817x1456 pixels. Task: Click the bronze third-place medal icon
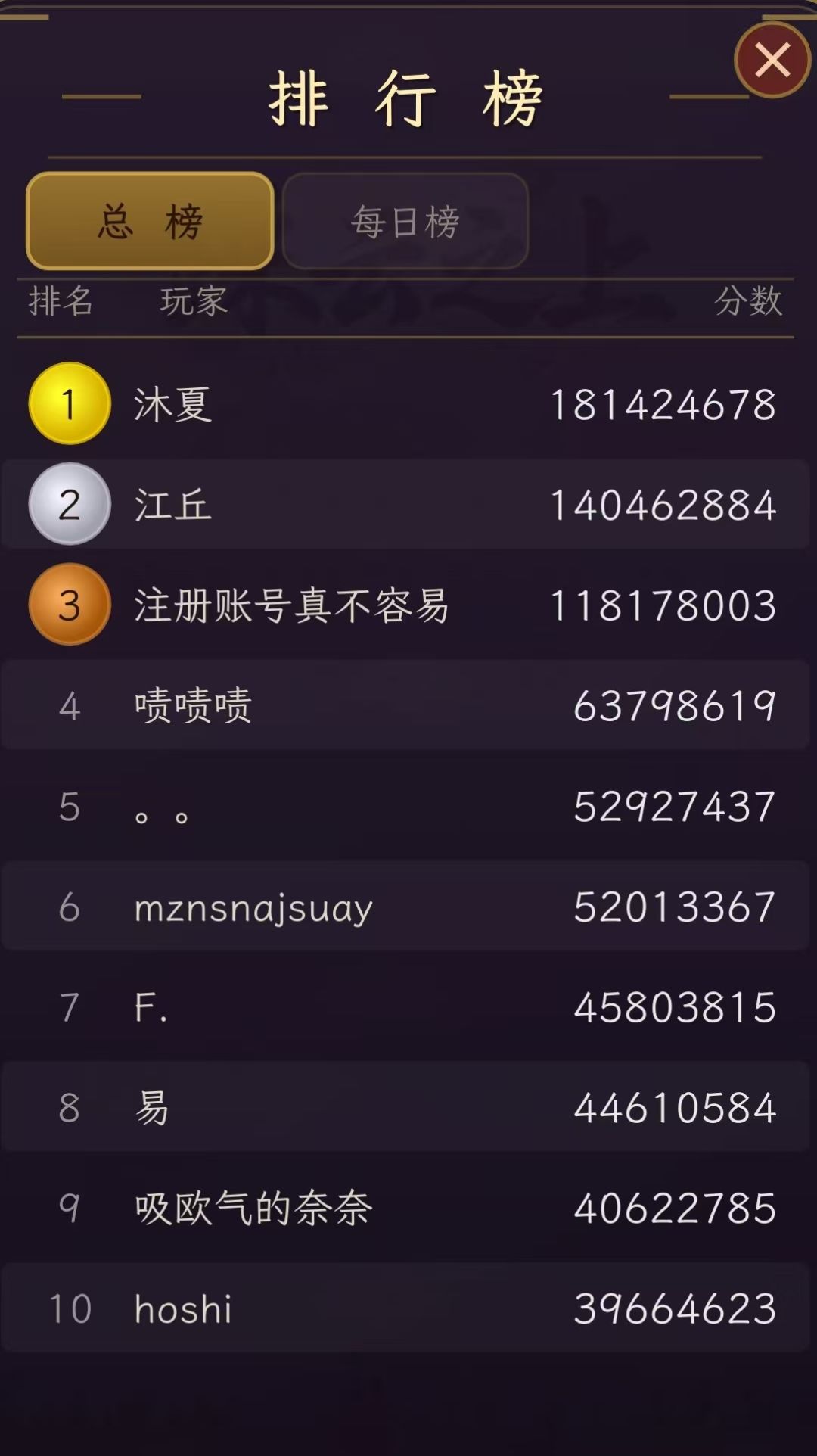tap(69, 603)
